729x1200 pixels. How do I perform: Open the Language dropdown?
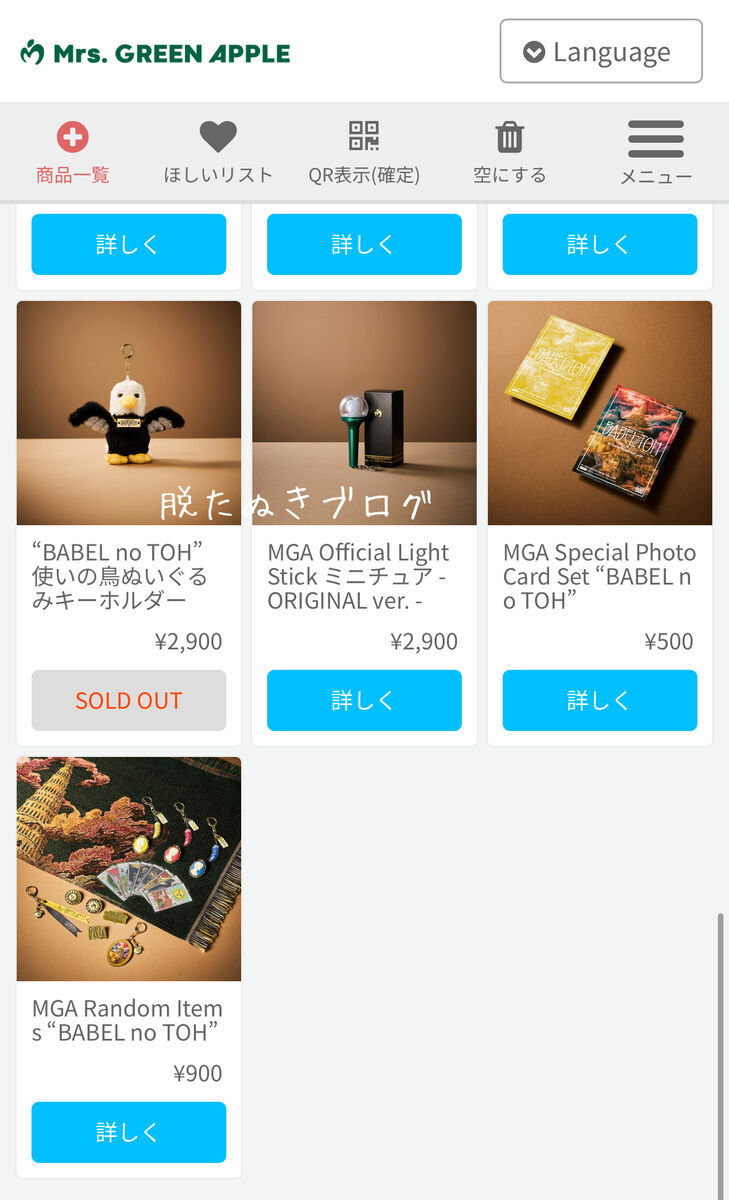tap(601, 52)
